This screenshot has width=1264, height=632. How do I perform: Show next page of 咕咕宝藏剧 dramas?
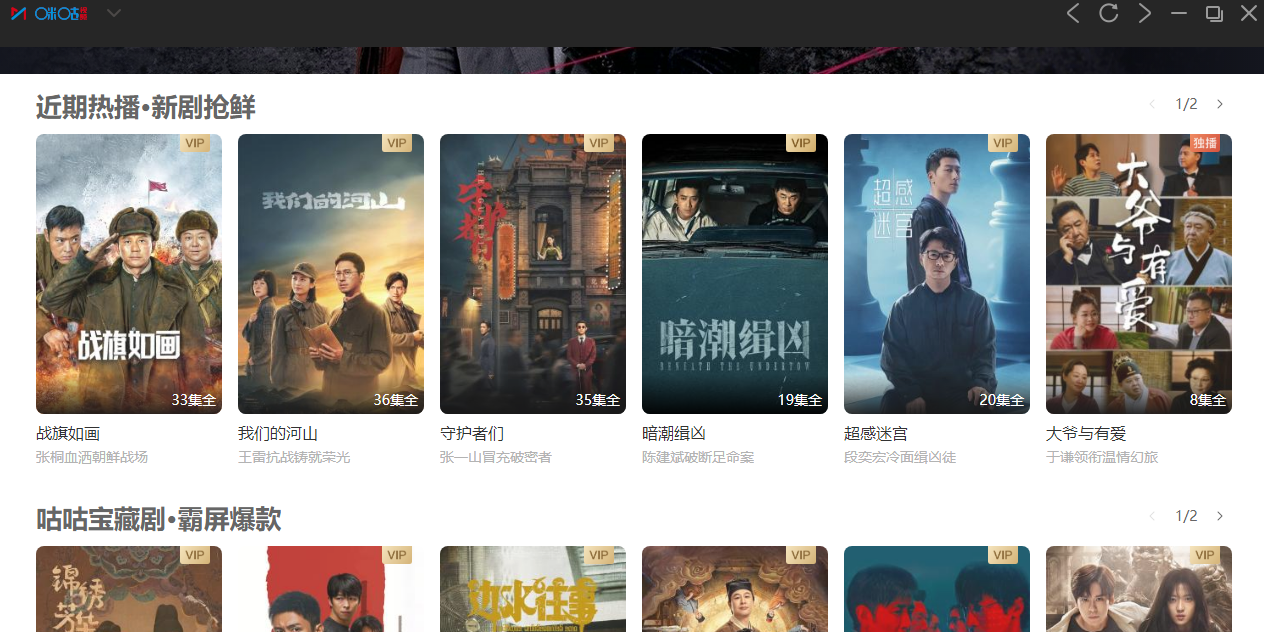(1219, 516)
